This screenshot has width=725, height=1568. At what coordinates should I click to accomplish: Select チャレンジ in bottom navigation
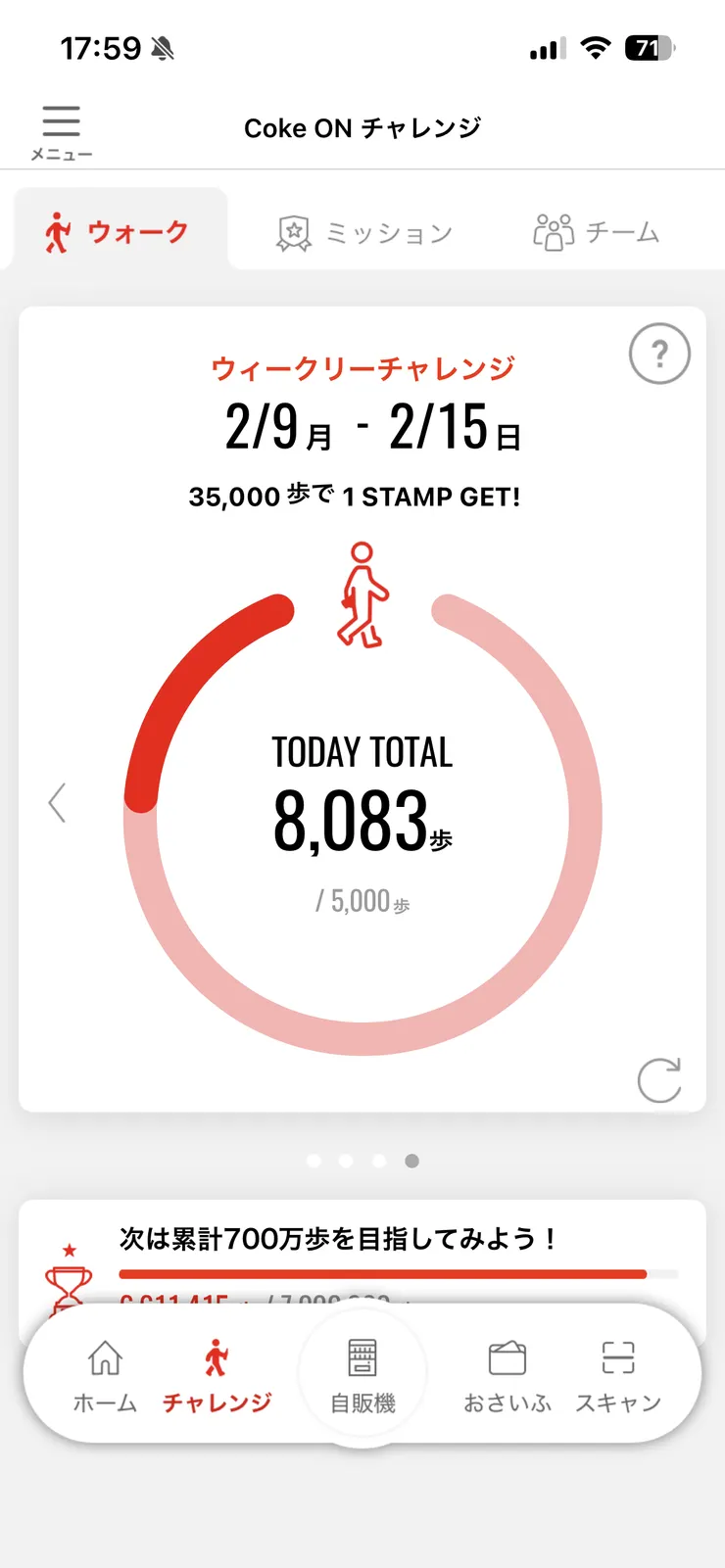tap(217, 1376)
